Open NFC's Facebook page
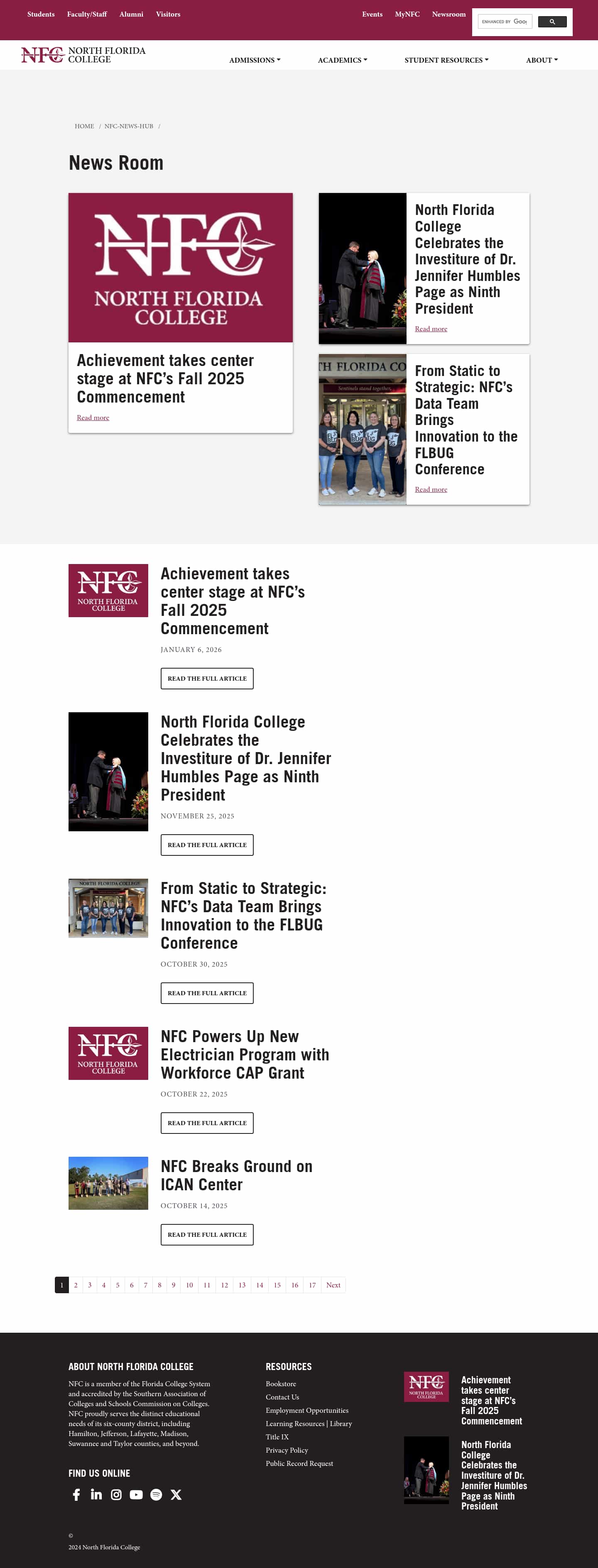The image size is (598, 1568). [77, 1495]
